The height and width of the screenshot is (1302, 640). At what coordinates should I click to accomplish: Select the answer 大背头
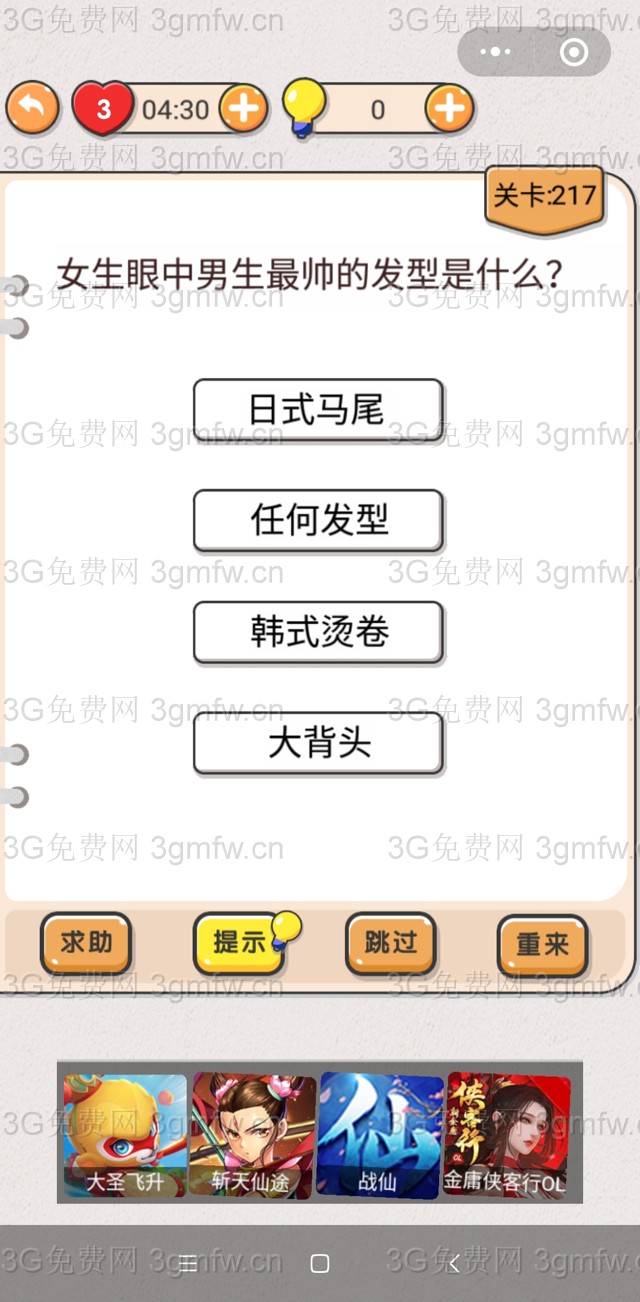point(318,743)
